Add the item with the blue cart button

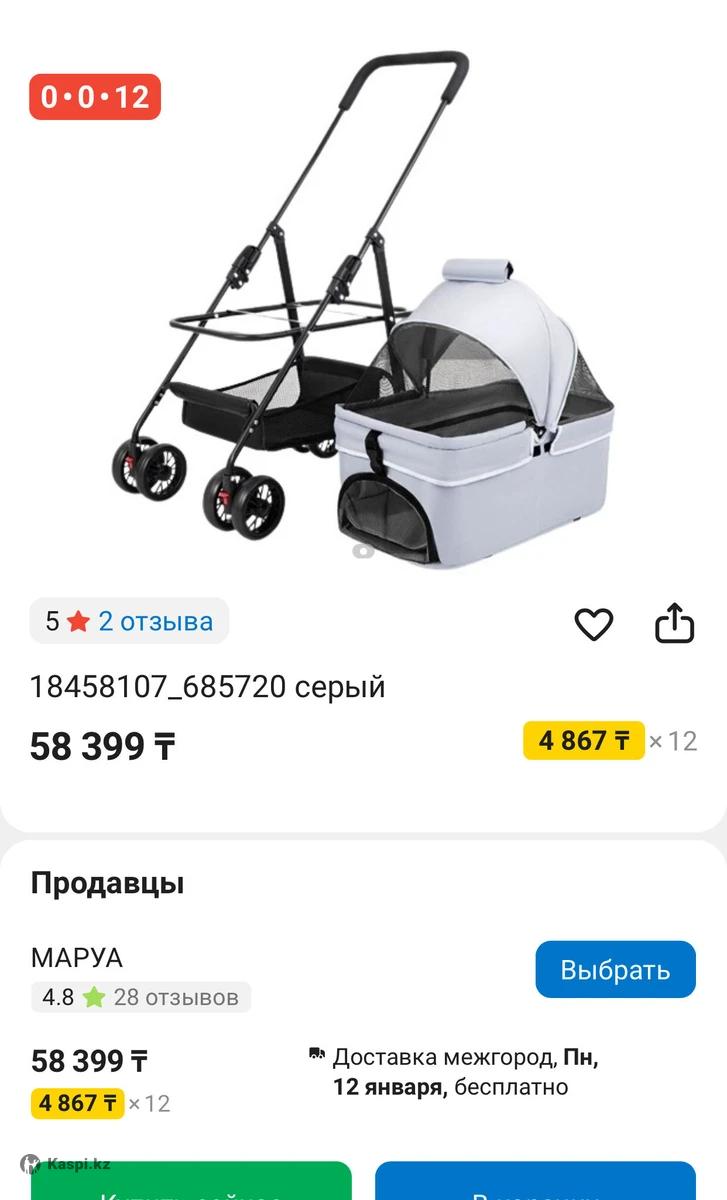(535, 1184)
